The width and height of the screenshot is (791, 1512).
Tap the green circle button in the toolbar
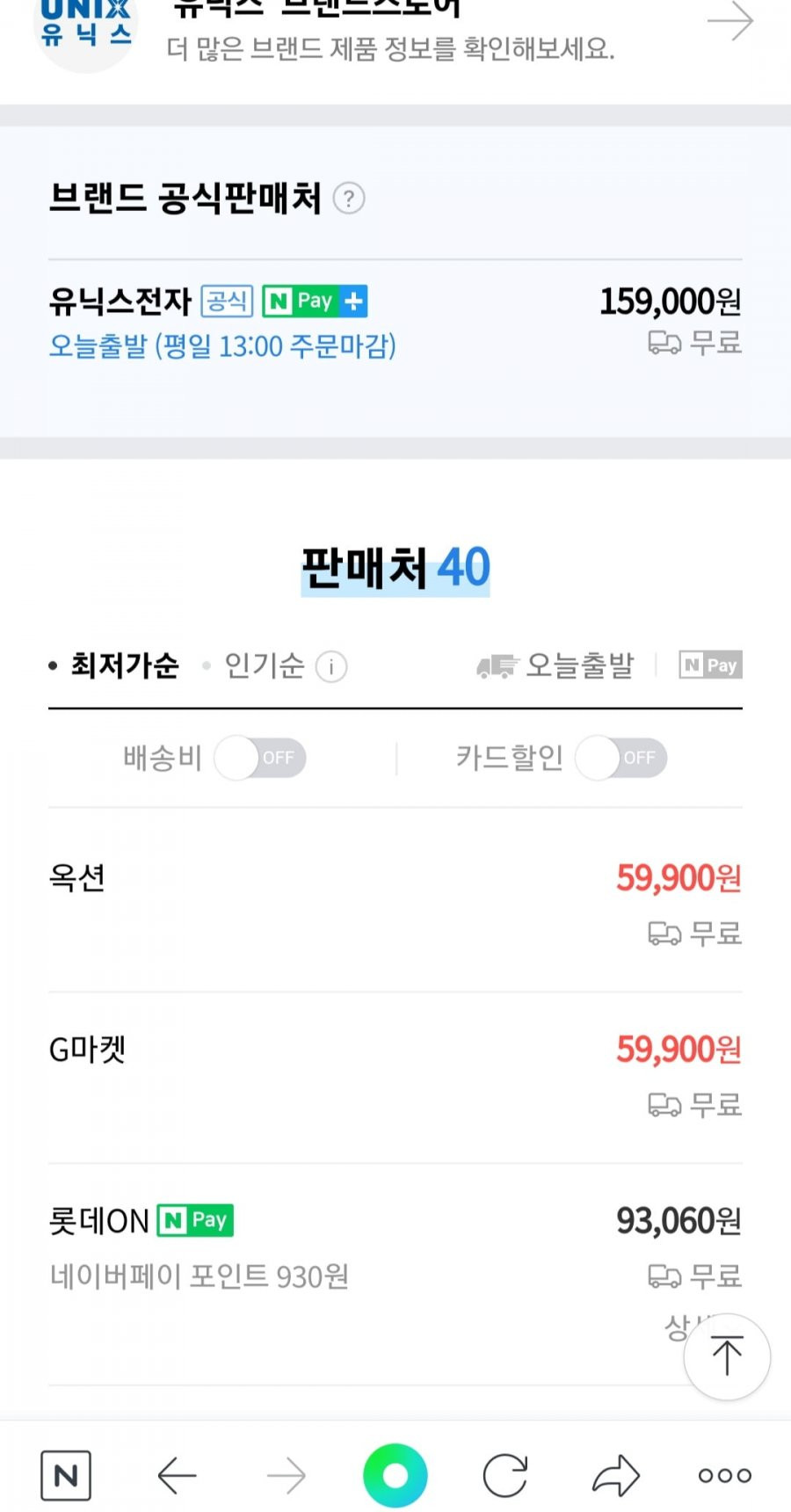[x=395, y=1475]
